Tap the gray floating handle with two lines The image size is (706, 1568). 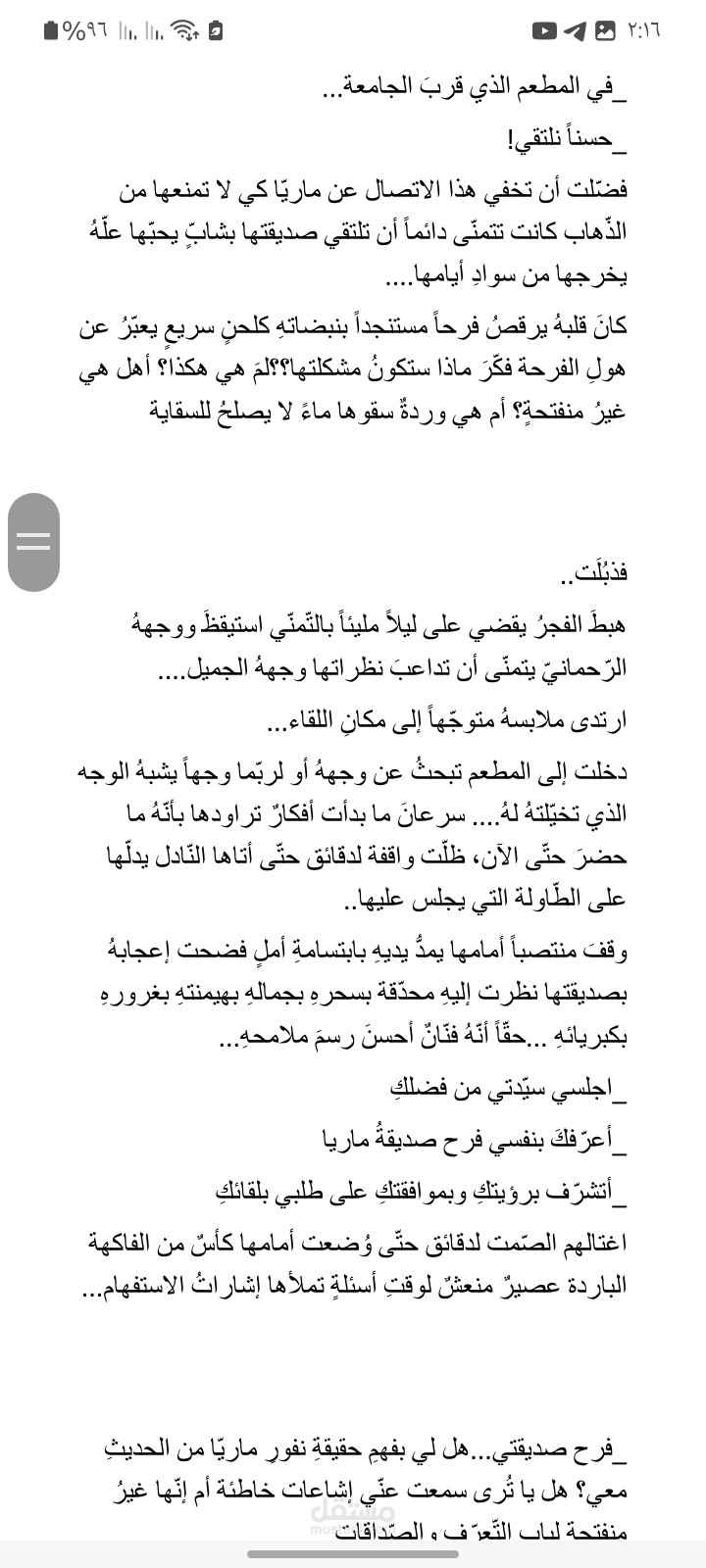pyautogui.click(x=33, y=542)
